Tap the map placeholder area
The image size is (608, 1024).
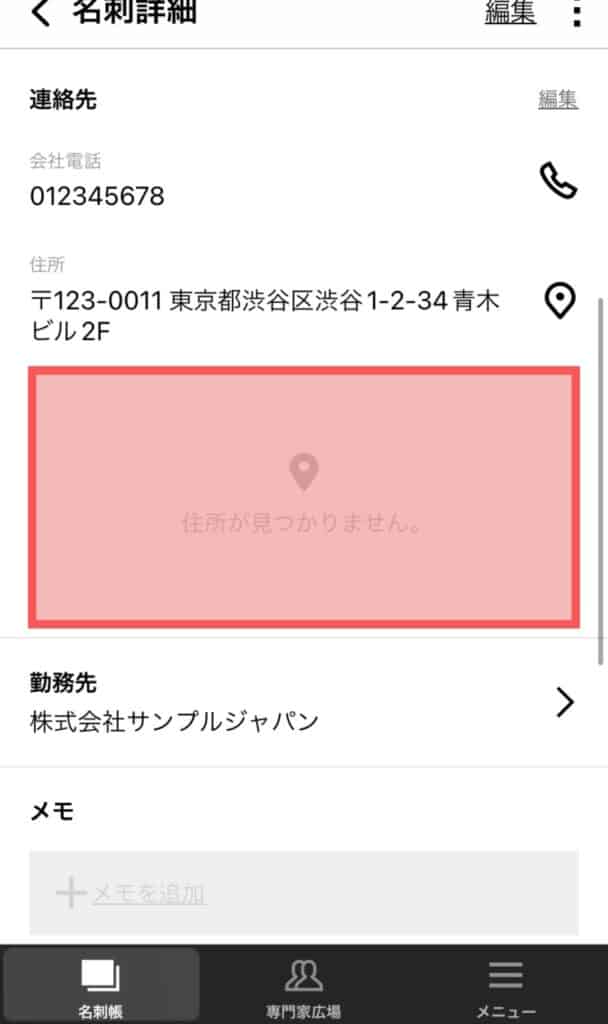tap(304, 497)
